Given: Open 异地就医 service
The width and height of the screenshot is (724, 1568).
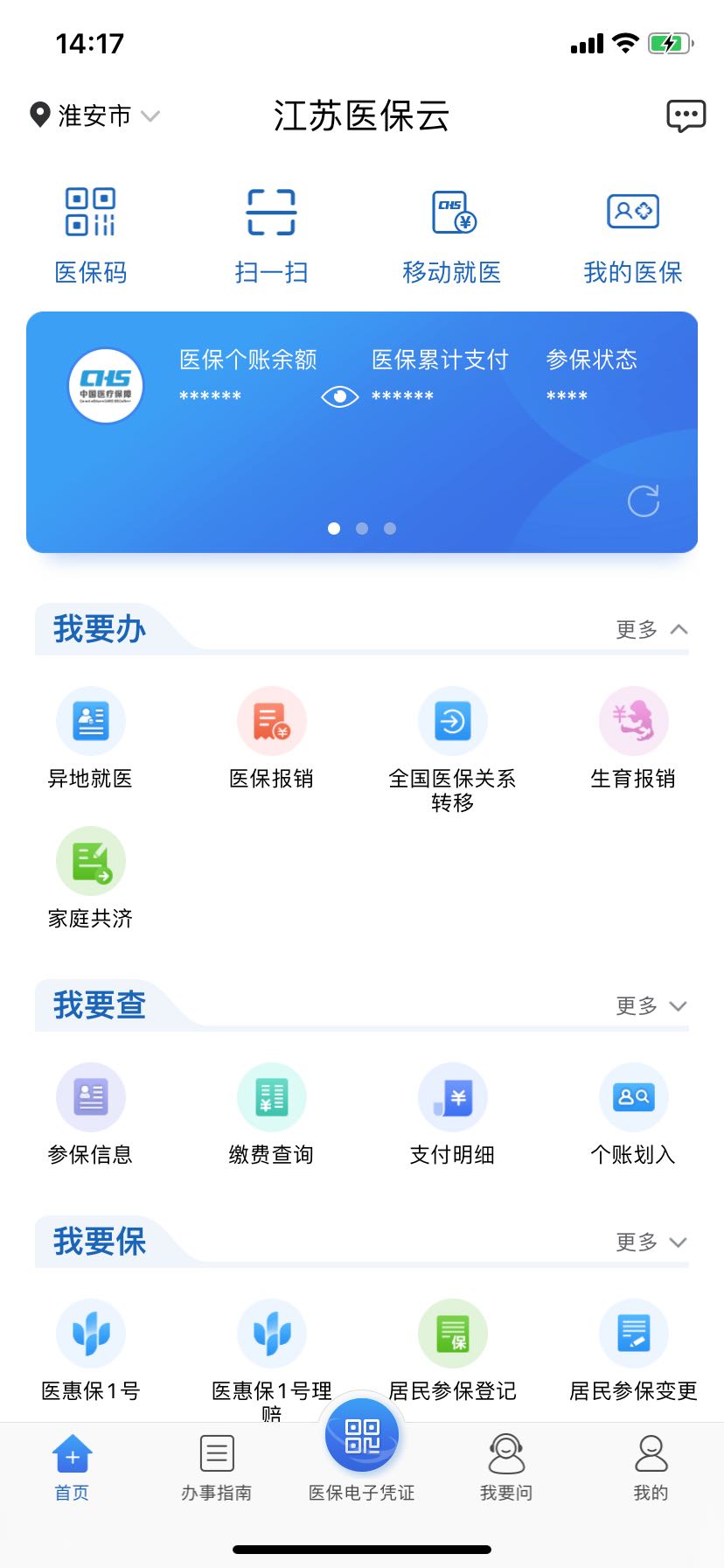Looking at the screenshot, I should [x=91, y=738].
